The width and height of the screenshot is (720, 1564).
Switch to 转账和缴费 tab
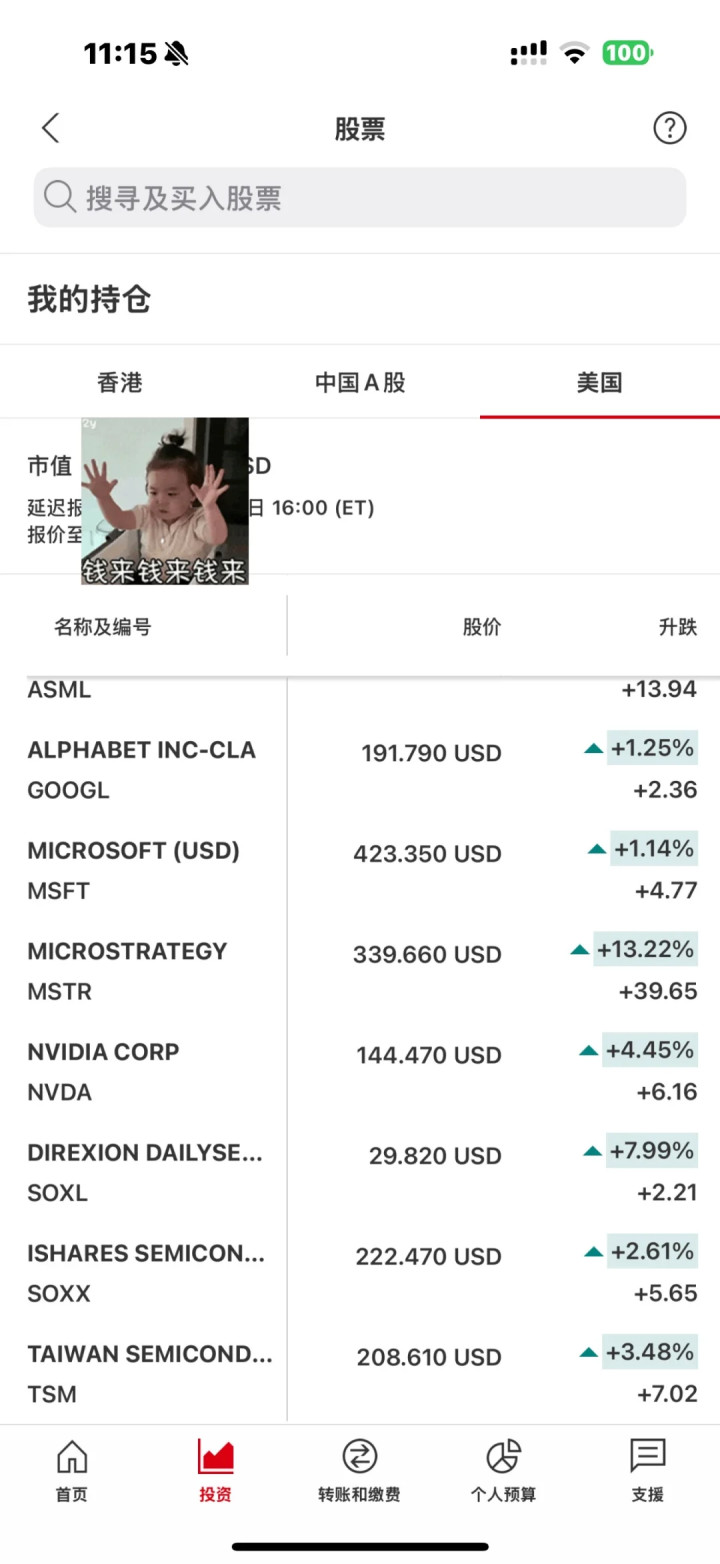(359, 1470)
